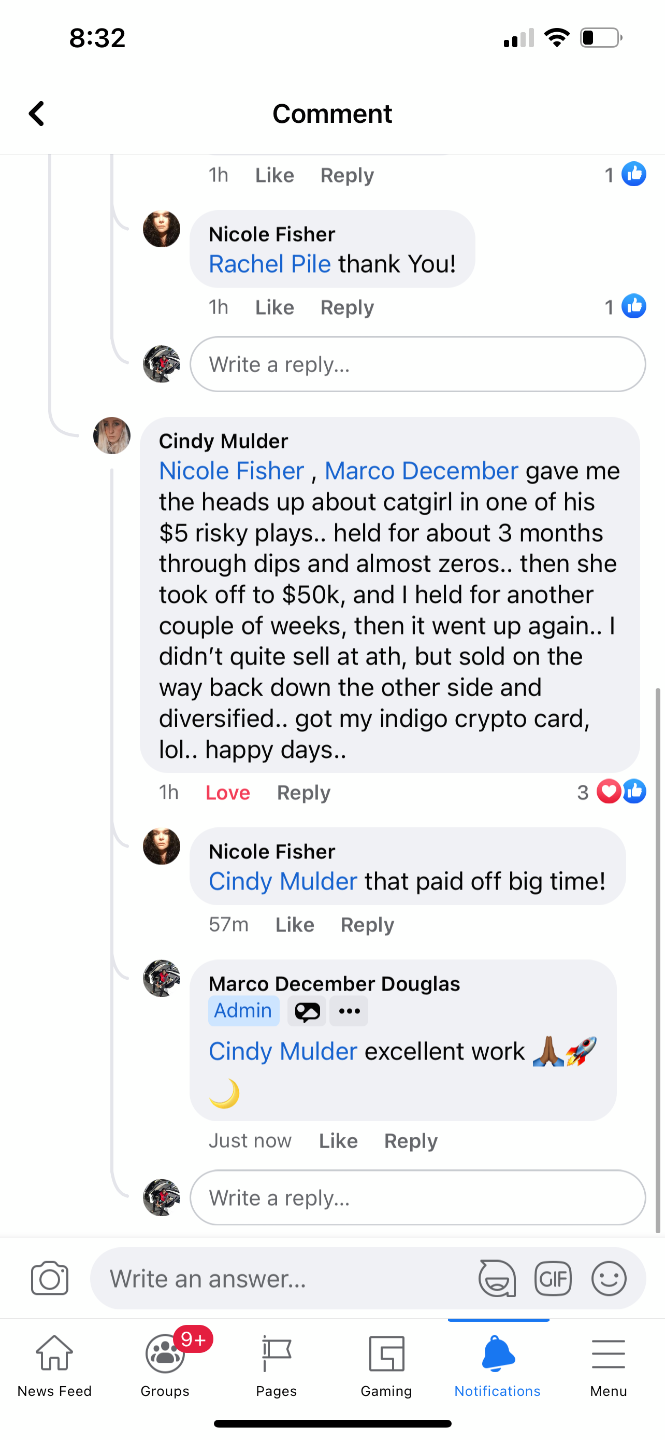View reactions on Cindy Mulder's comment
Screen dimensions: 665x1440
point(612,793)
